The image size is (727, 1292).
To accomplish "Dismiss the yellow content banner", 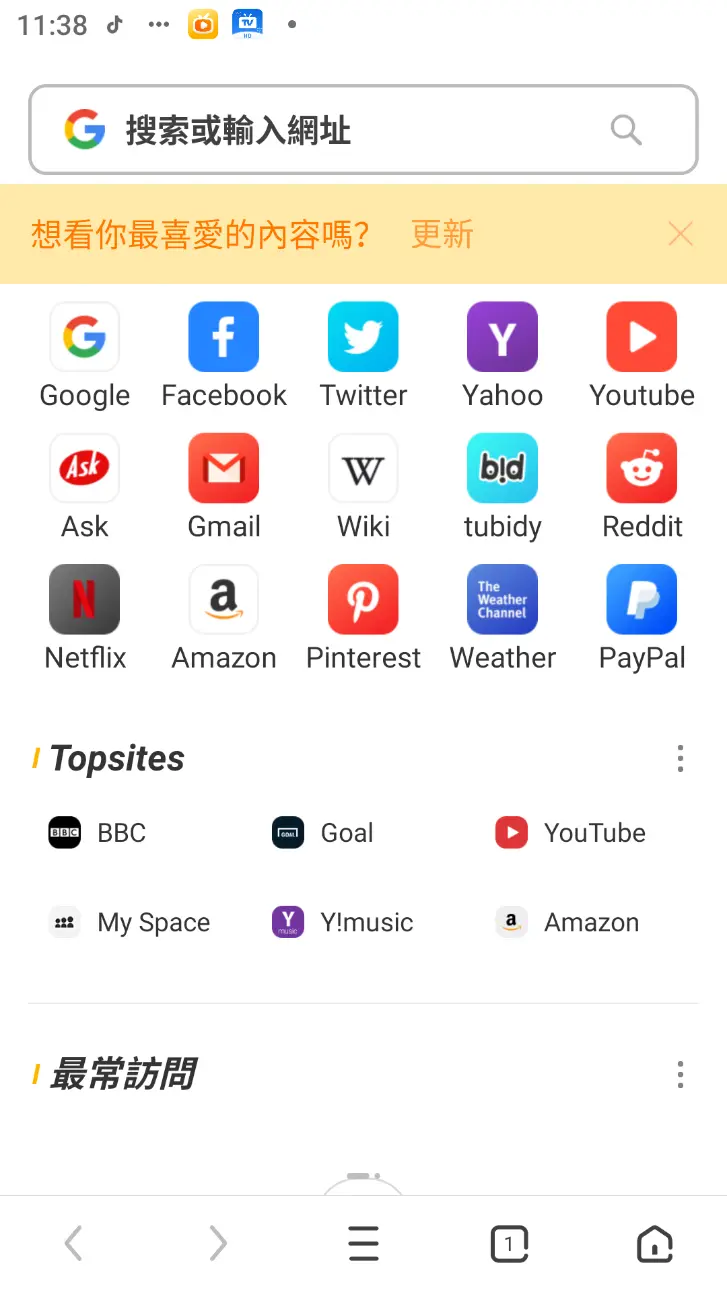I will point(680,234).
